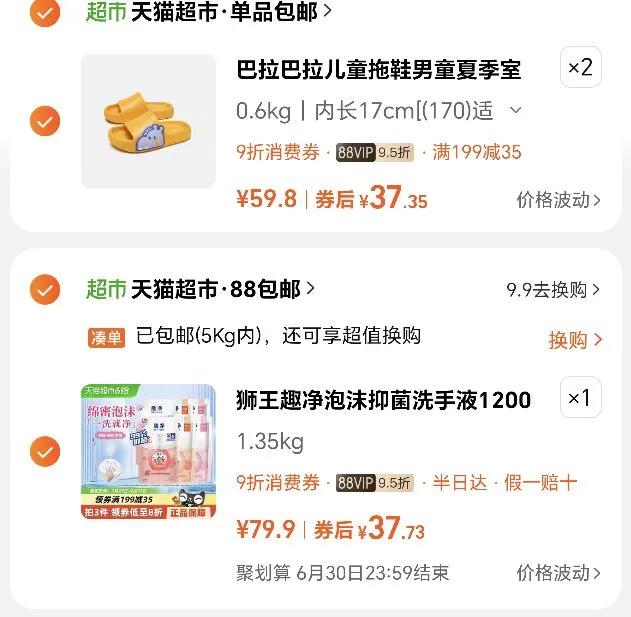Tap 换购 for the free shipping deal
This screenshot has height=617, width=631.
[575, 340]
